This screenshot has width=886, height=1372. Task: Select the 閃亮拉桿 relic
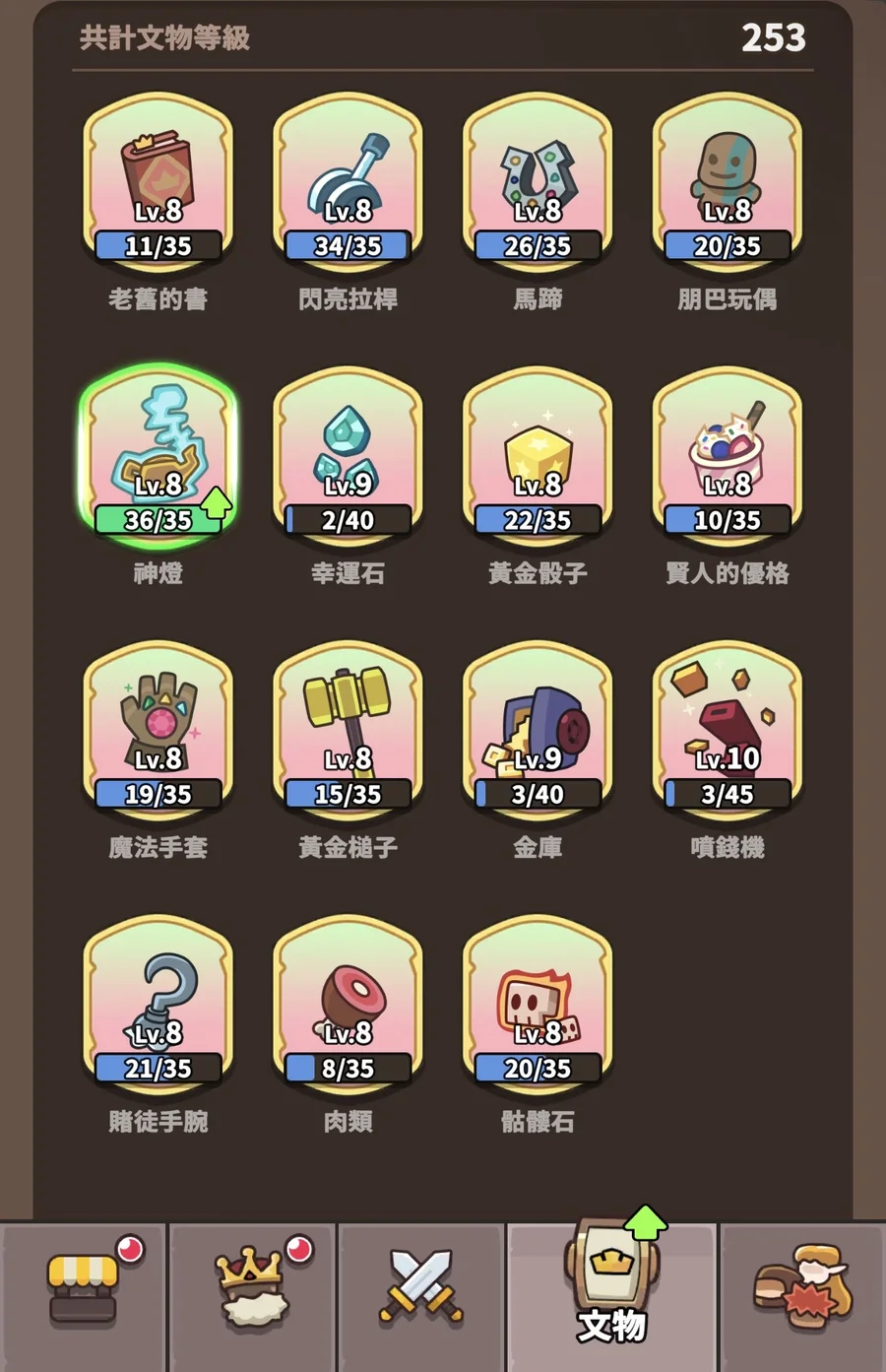348,183
